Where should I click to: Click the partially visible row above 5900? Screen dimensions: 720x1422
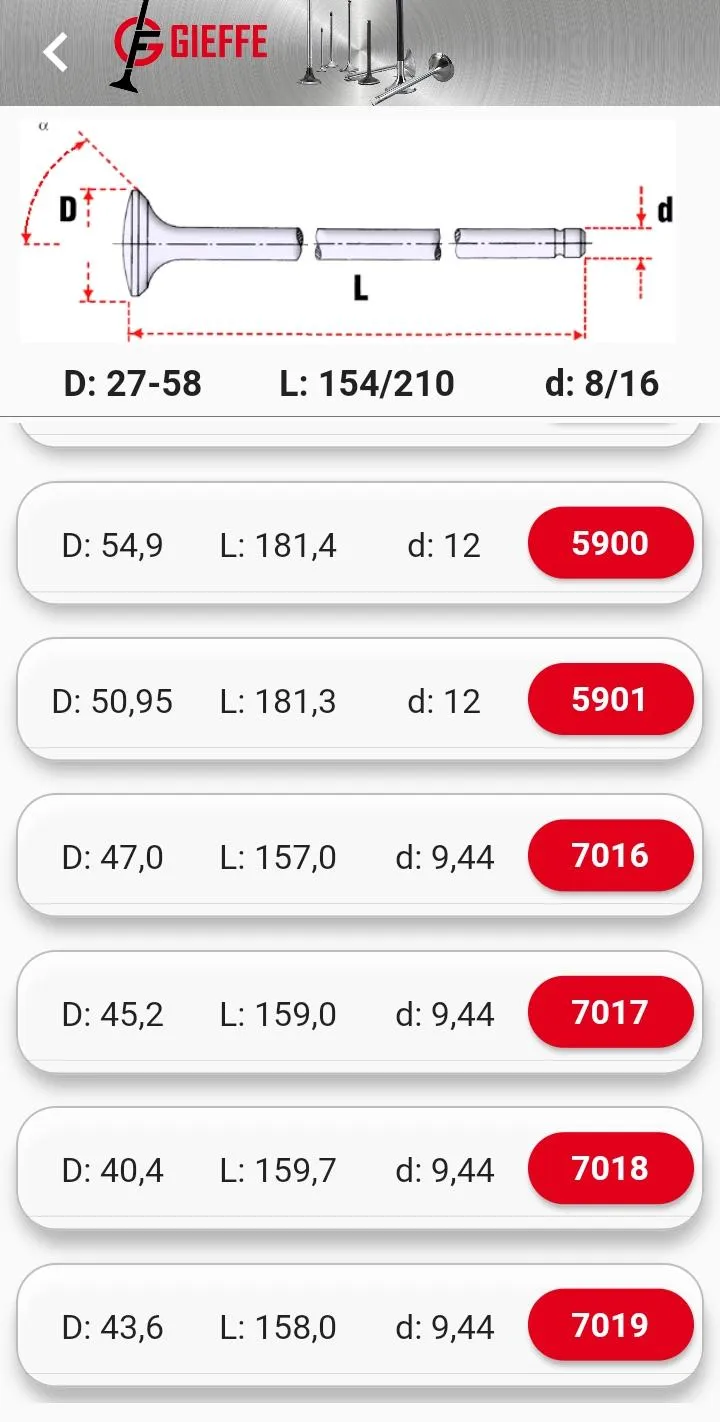pos(360,428)
